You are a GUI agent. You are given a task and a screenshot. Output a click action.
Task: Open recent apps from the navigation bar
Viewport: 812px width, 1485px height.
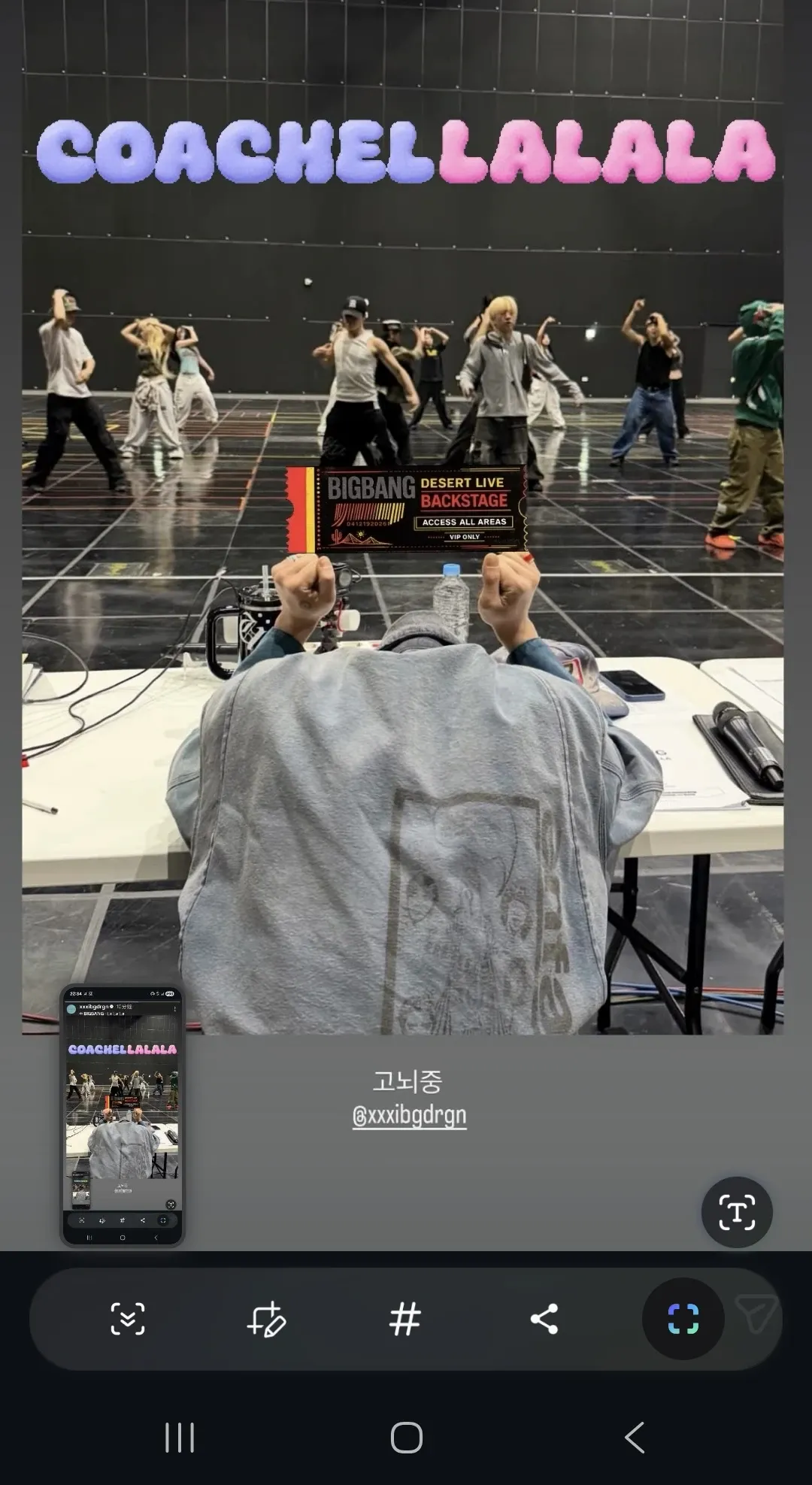point(179,1438)
